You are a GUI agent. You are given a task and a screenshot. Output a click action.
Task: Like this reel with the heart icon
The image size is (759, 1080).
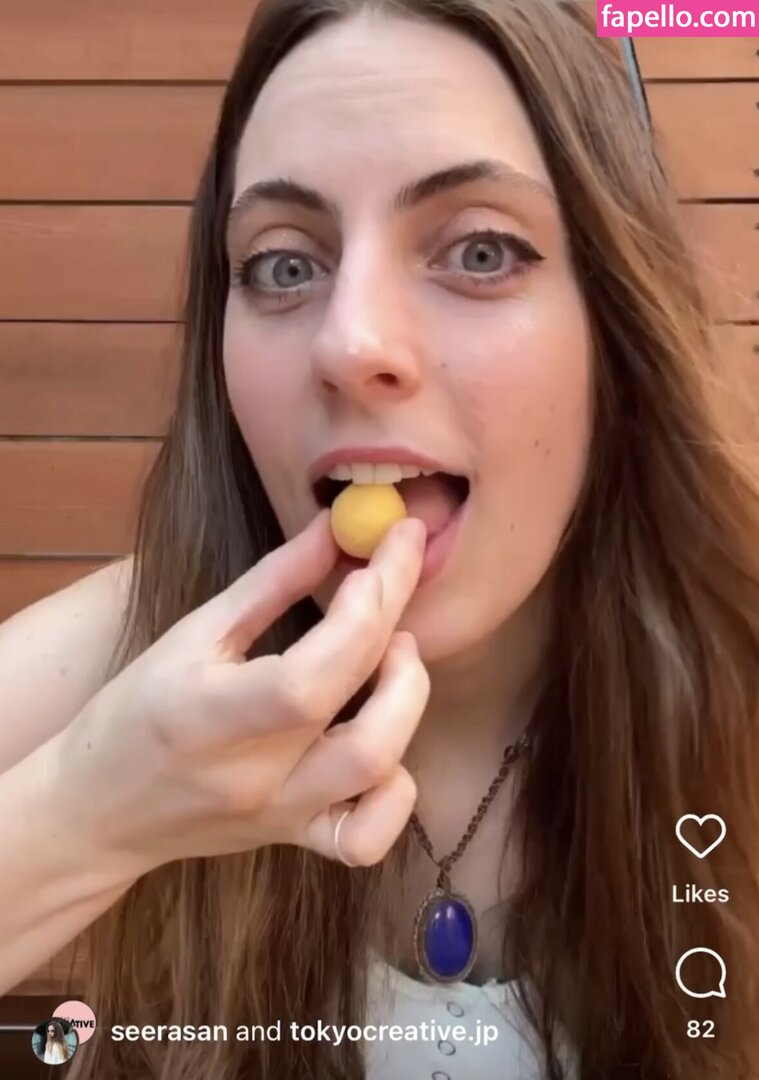pyautogui.click(x=700, y=836)
